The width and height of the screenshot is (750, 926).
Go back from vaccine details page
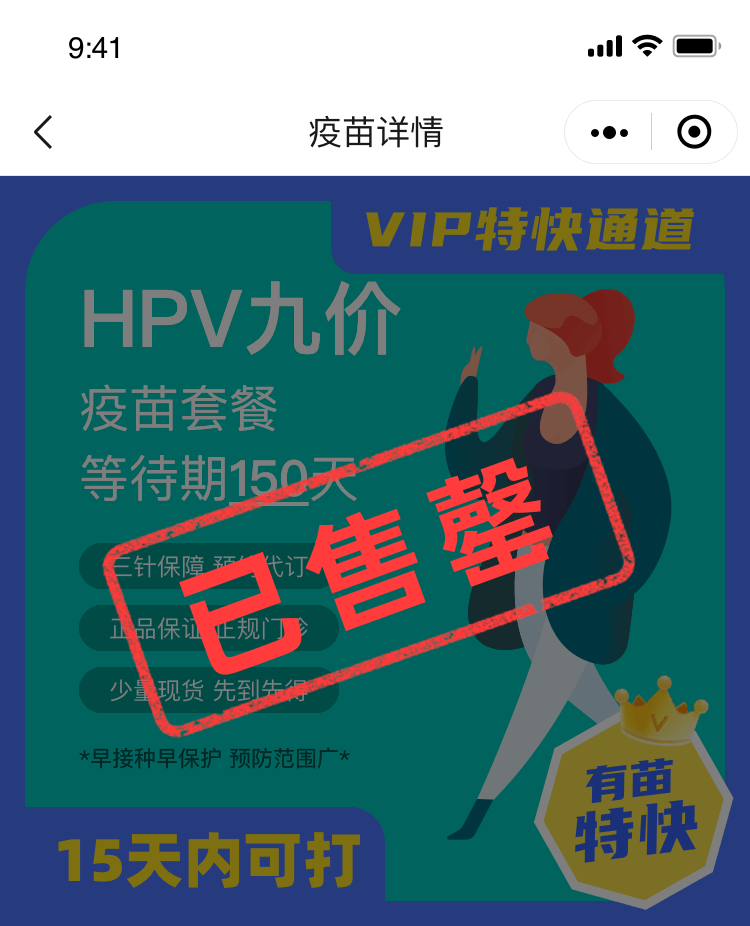click(x=43, y=132)
